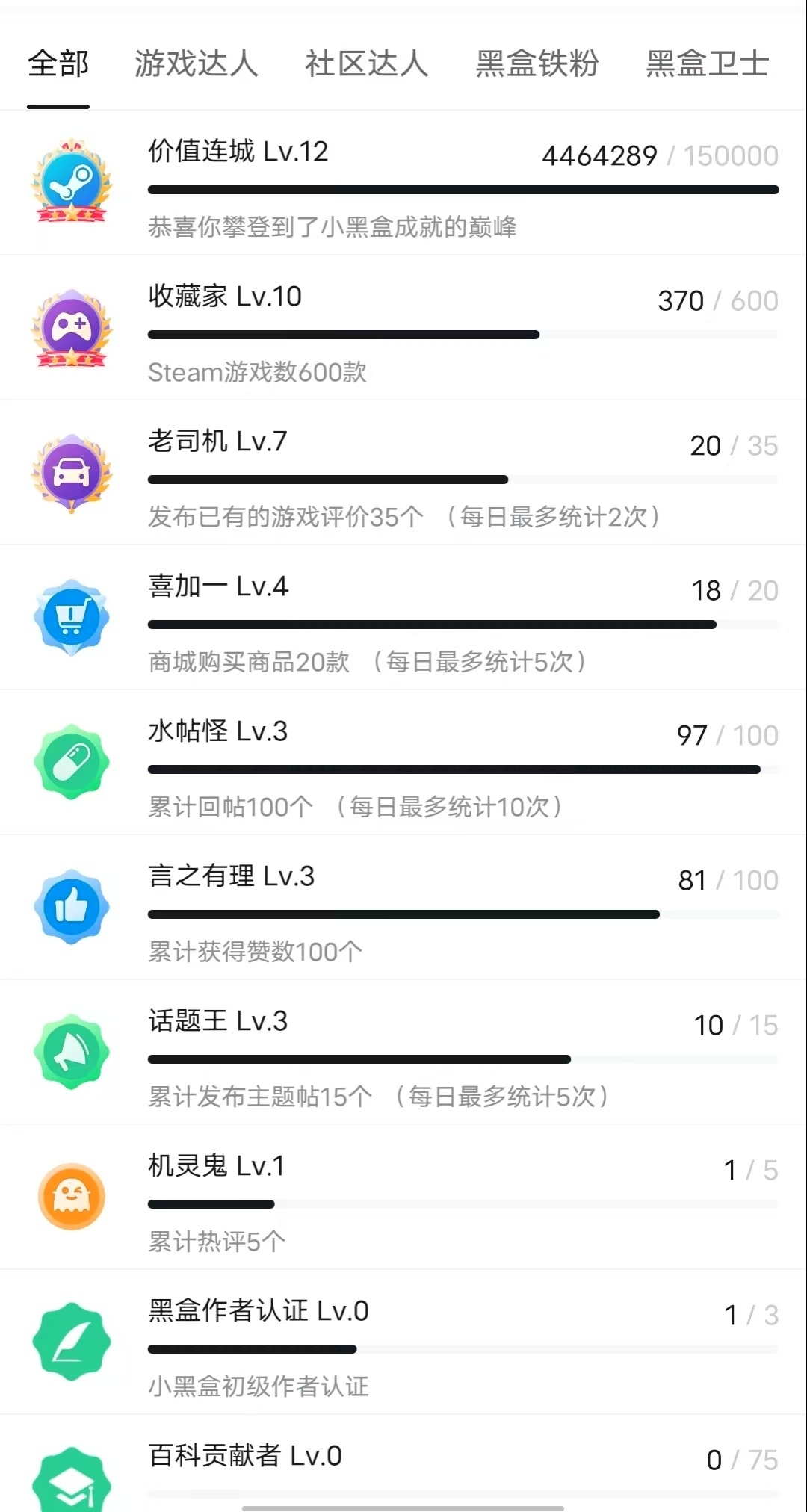Open the 百科贡献者 Lv.0 achievement
Image resolution: width=807 pixels, height=1512 pixels.
pos(403,1463)
